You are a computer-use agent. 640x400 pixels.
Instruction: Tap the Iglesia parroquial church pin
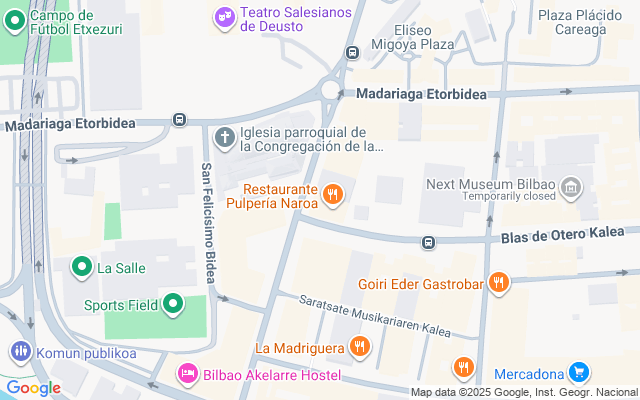pyautogui.click(x=224, y=137)
